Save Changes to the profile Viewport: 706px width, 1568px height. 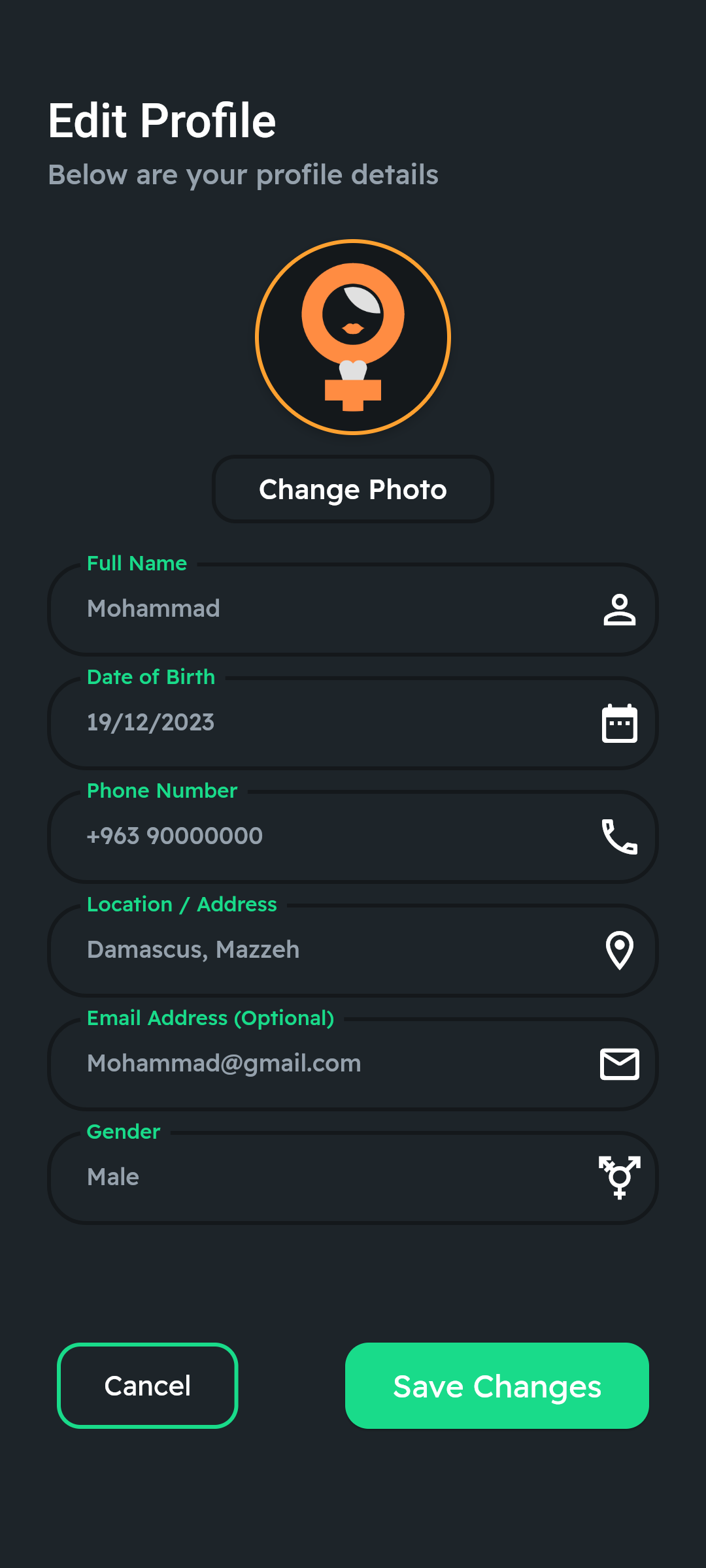tap(497, 1386)
